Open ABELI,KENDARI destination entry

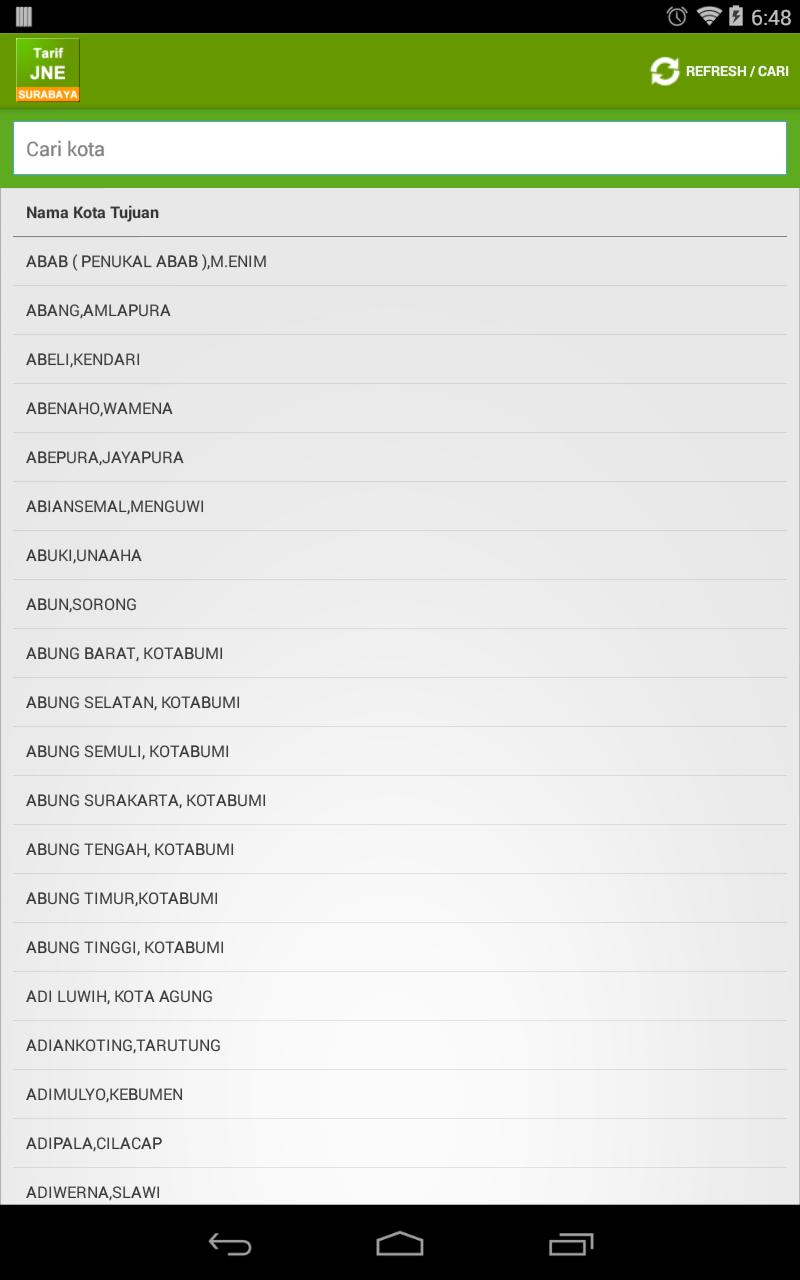tap(84, 359)
